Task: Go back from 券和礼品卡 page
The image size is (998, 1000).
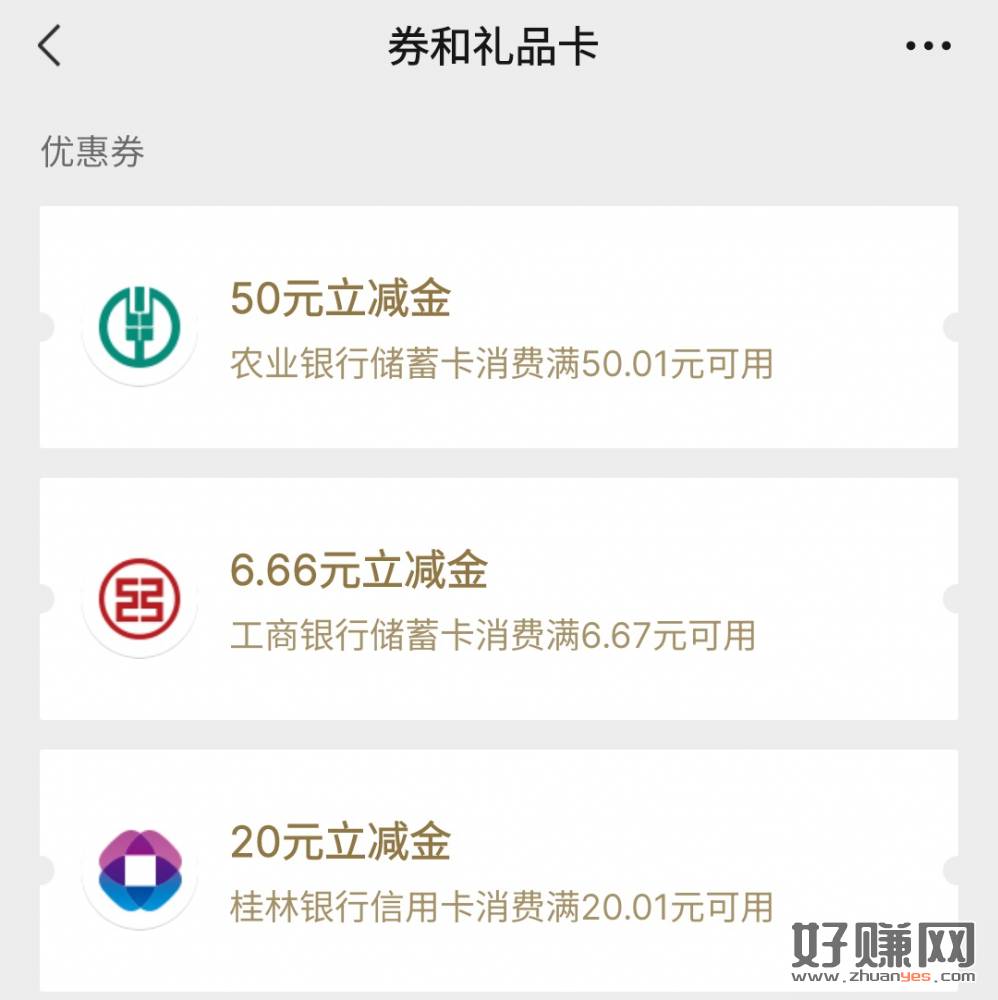Action: pyautogui.click(x=50, y=46)
